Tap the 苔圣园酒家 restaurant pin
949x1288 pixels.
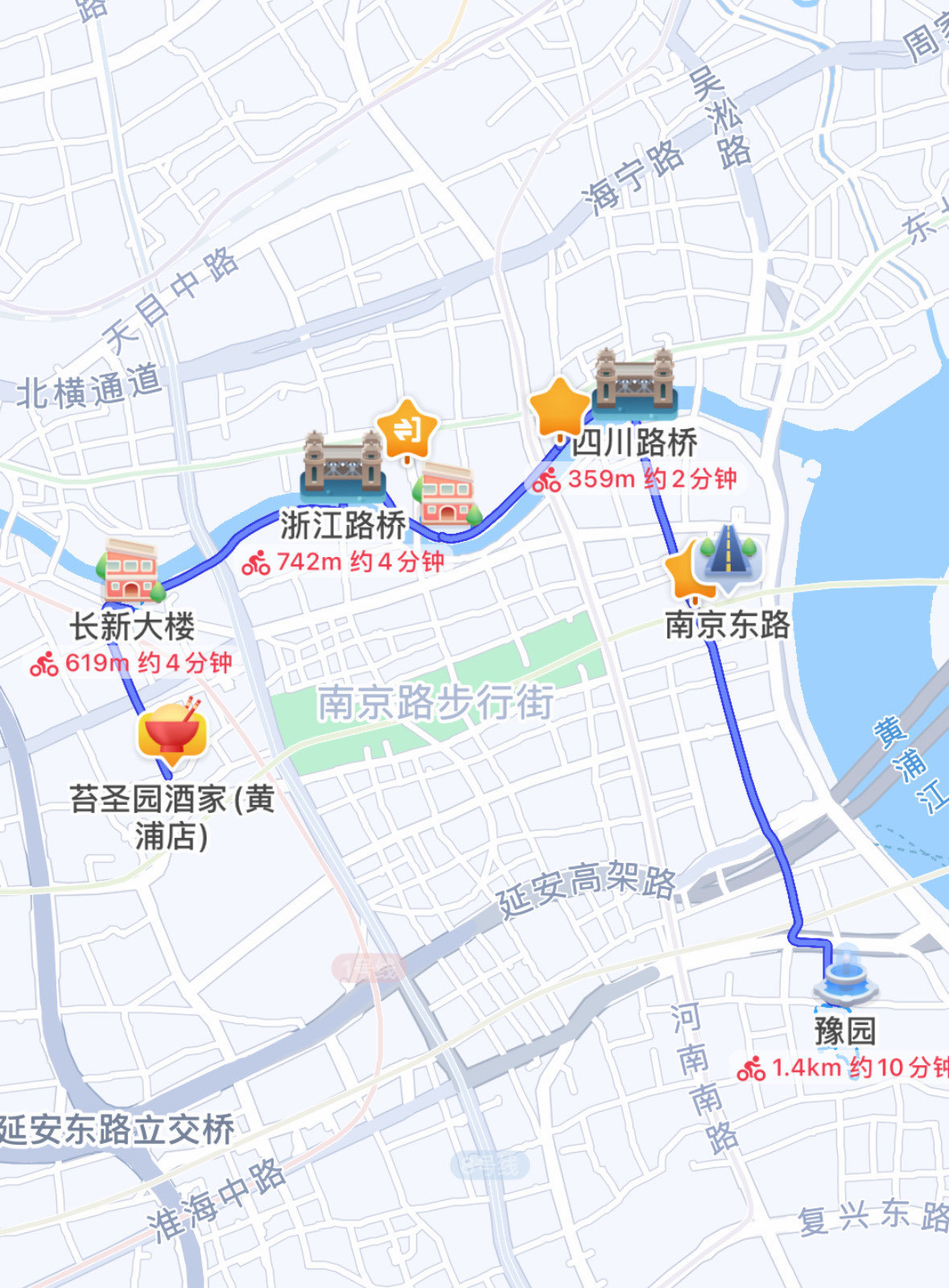coord(171,732)
